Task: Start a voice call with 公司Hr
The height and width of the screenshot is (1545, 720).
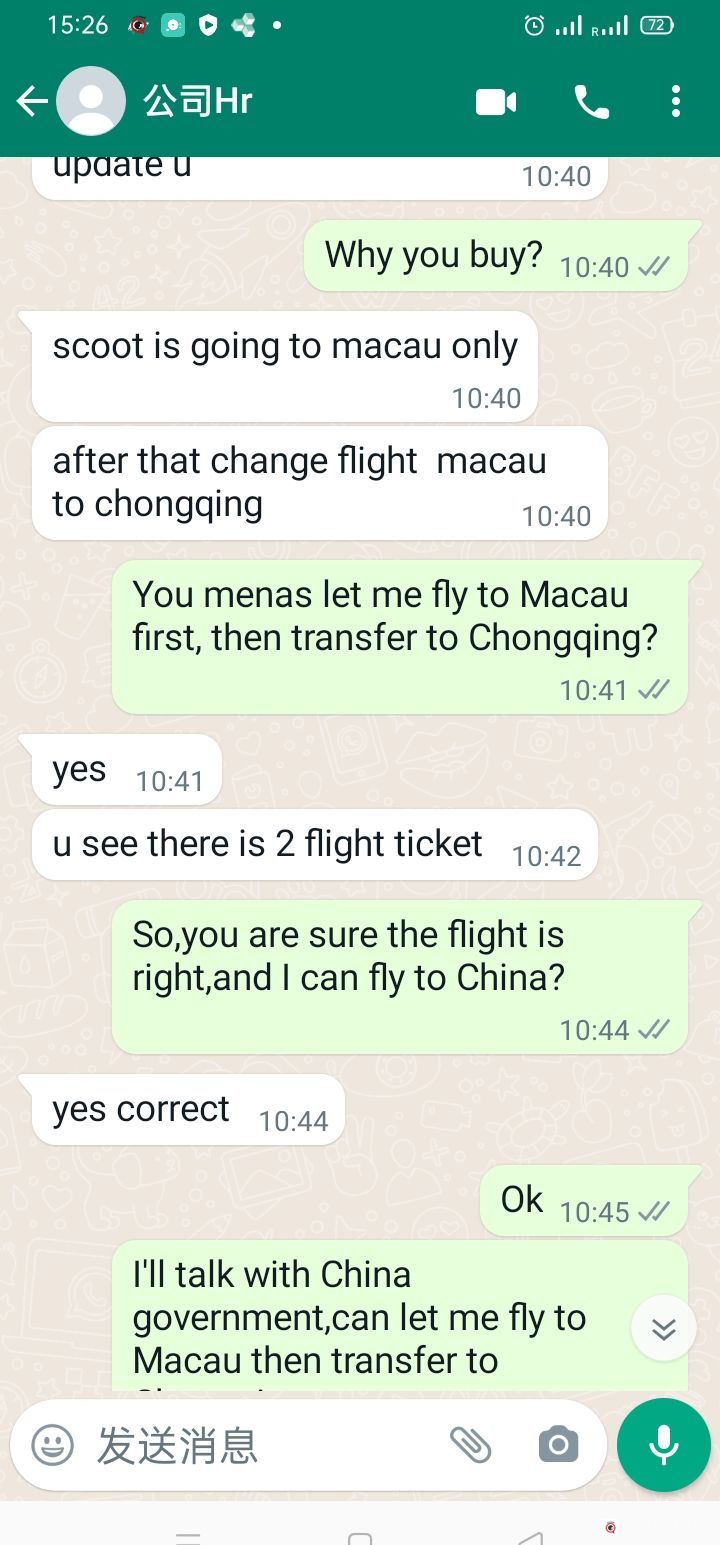Action: pos(591,101)
